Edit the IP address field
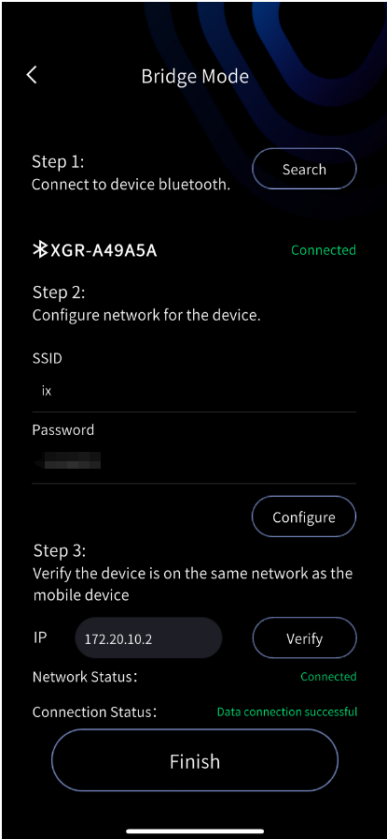 tap(148, 638)
